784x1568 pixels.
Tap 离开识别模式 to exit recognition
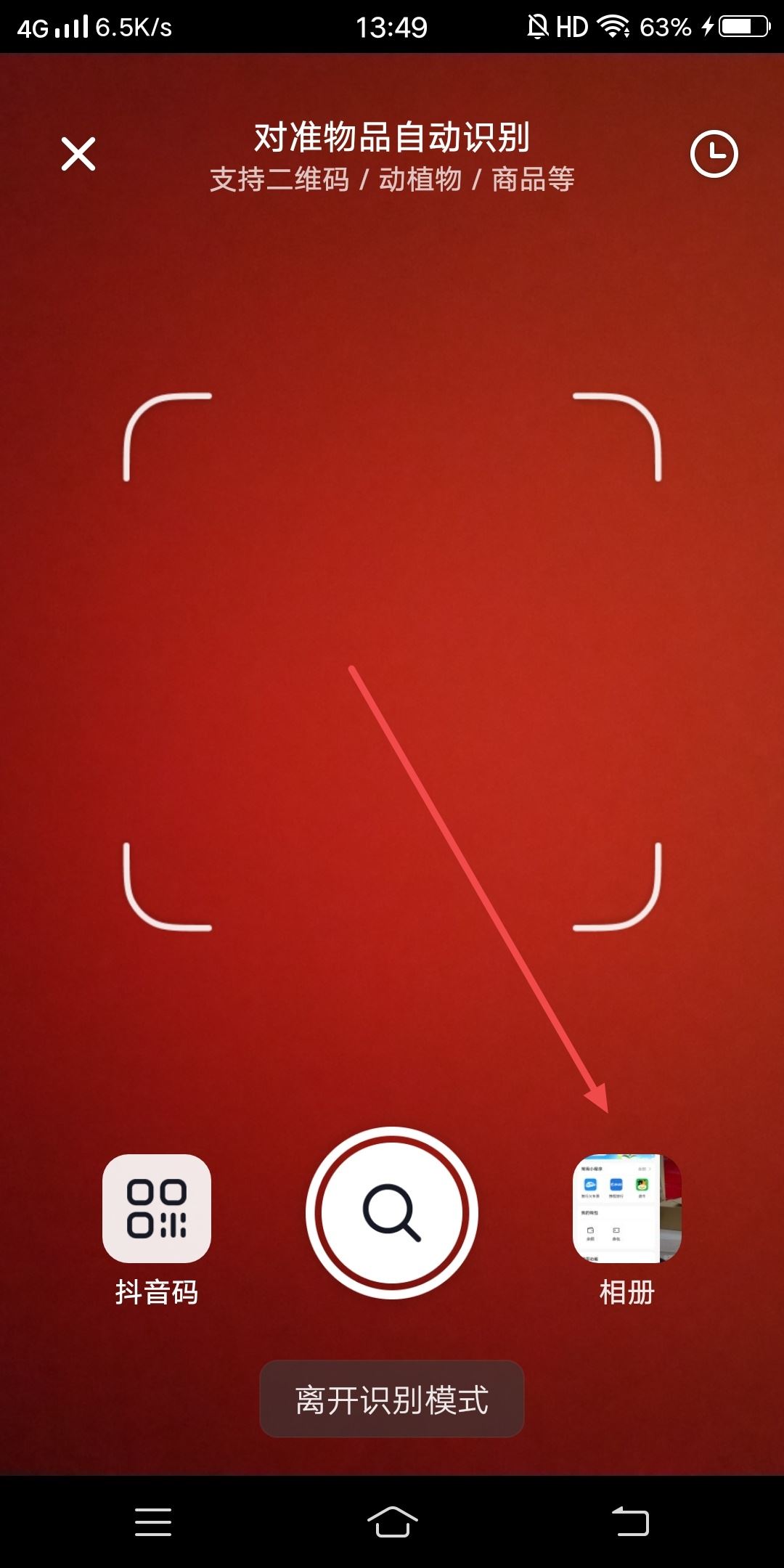(x=392, y=1399)
